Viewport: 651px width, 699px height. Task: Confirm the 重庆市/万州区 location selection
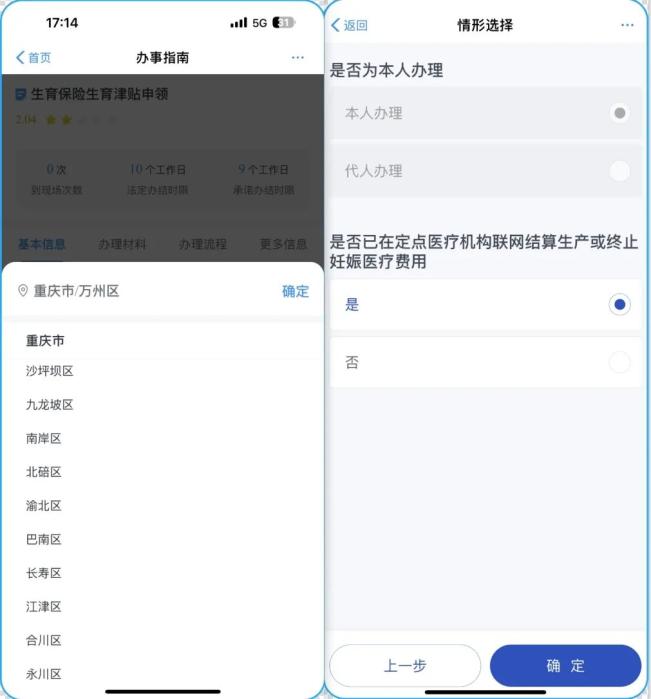click(295, 291)
